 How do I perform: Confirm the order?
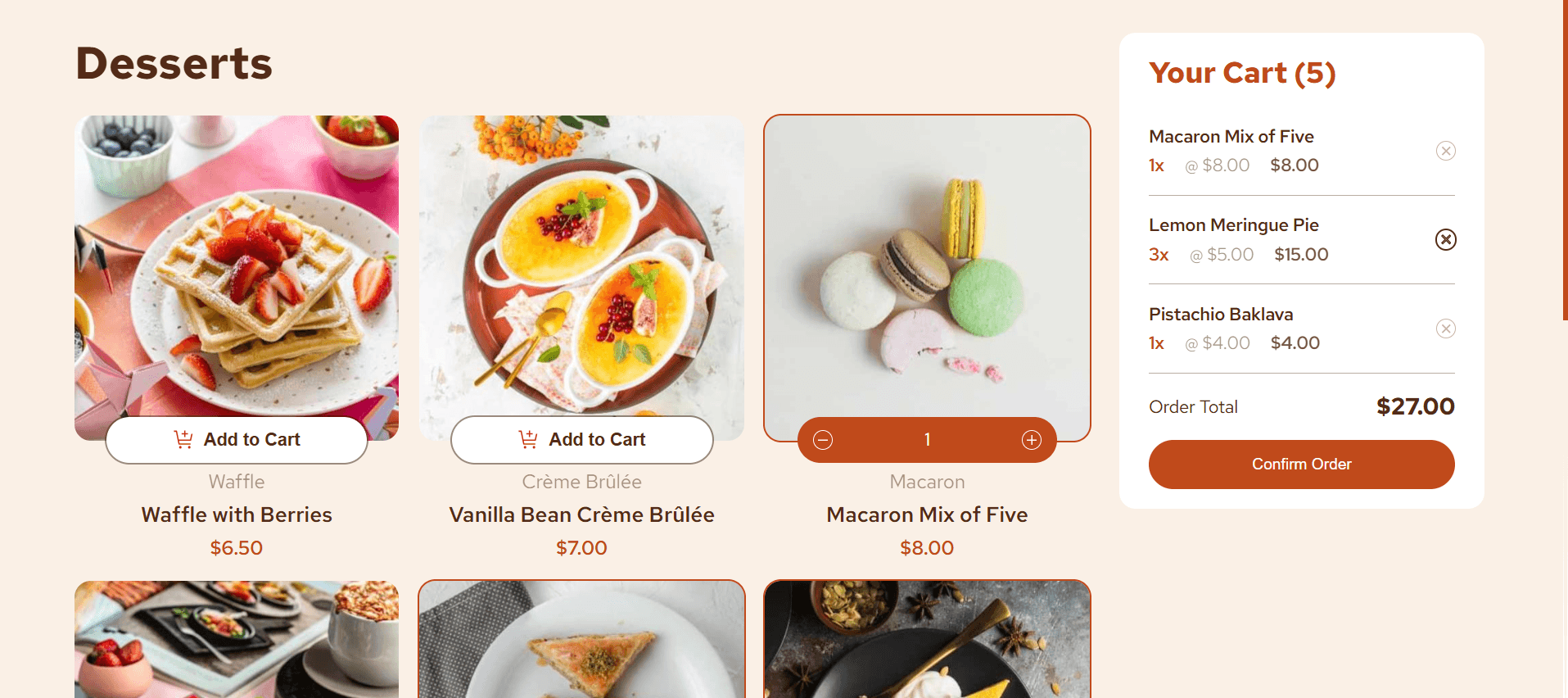[1301, 465]
